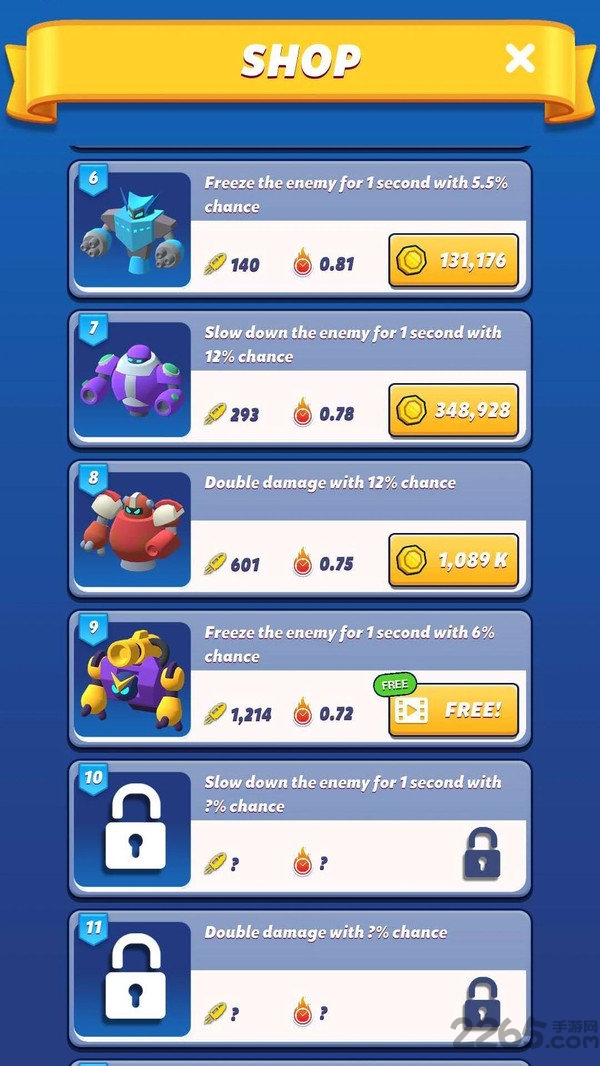The image size is (600, 1066).
Task: Select the red robot 8 card
Action: [133, 530]
